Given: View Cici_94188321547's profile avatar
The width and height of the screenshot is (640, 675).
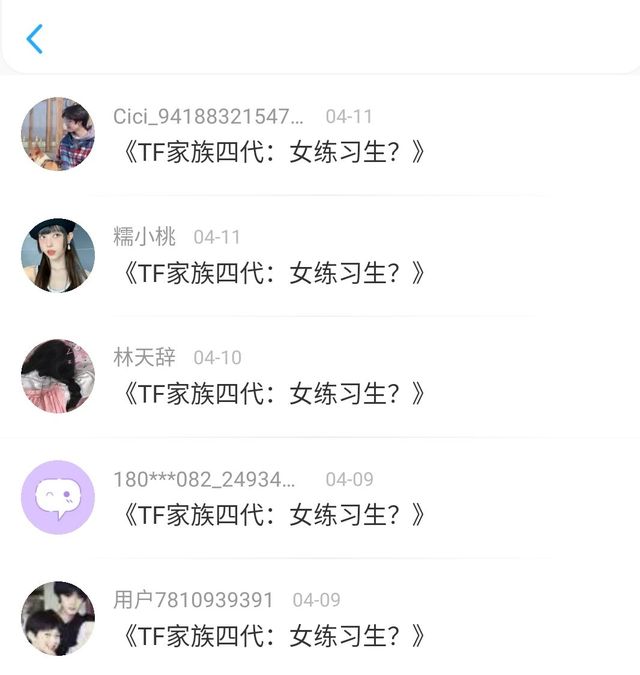Looking at the screenshot, I should pos(58,134).
